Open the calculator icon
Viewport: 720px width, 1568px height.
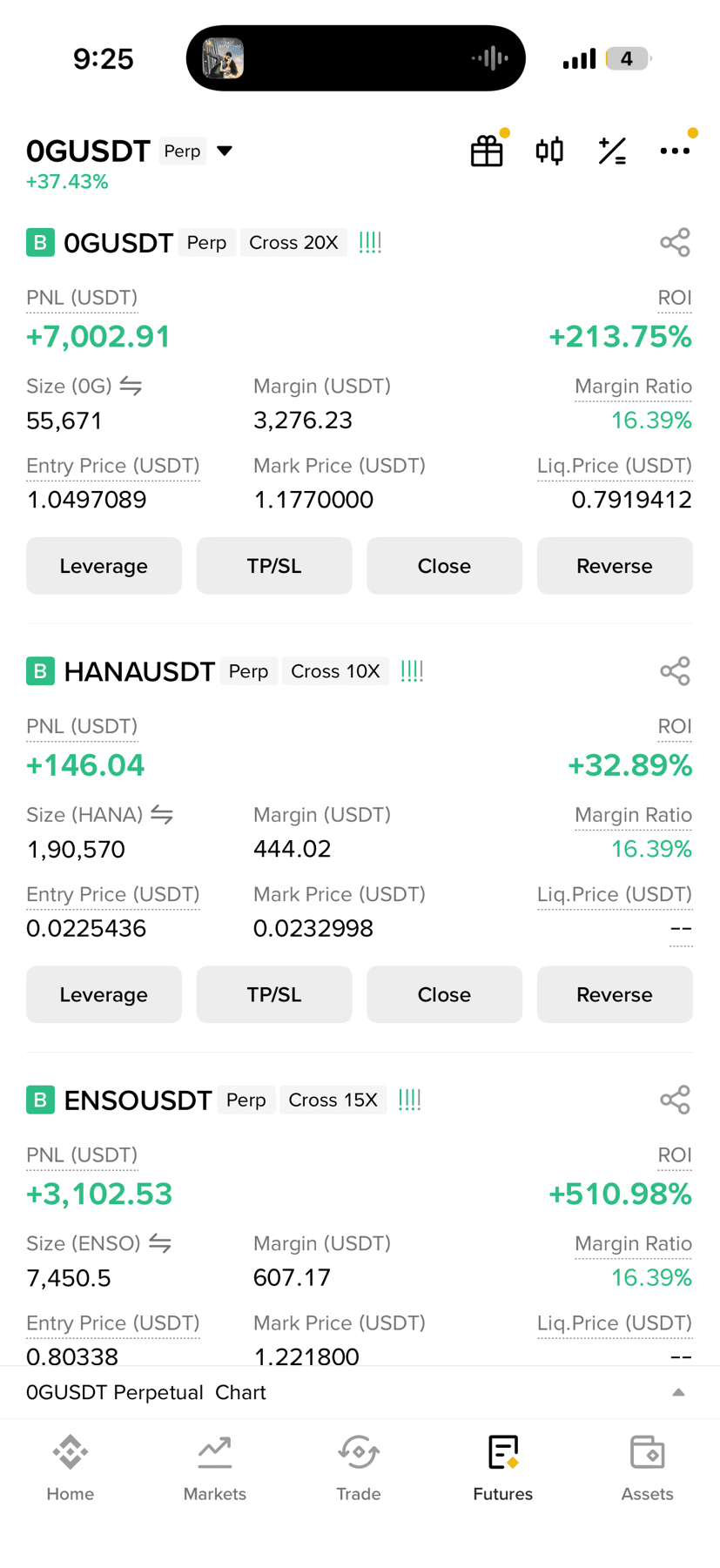[612, 151]
